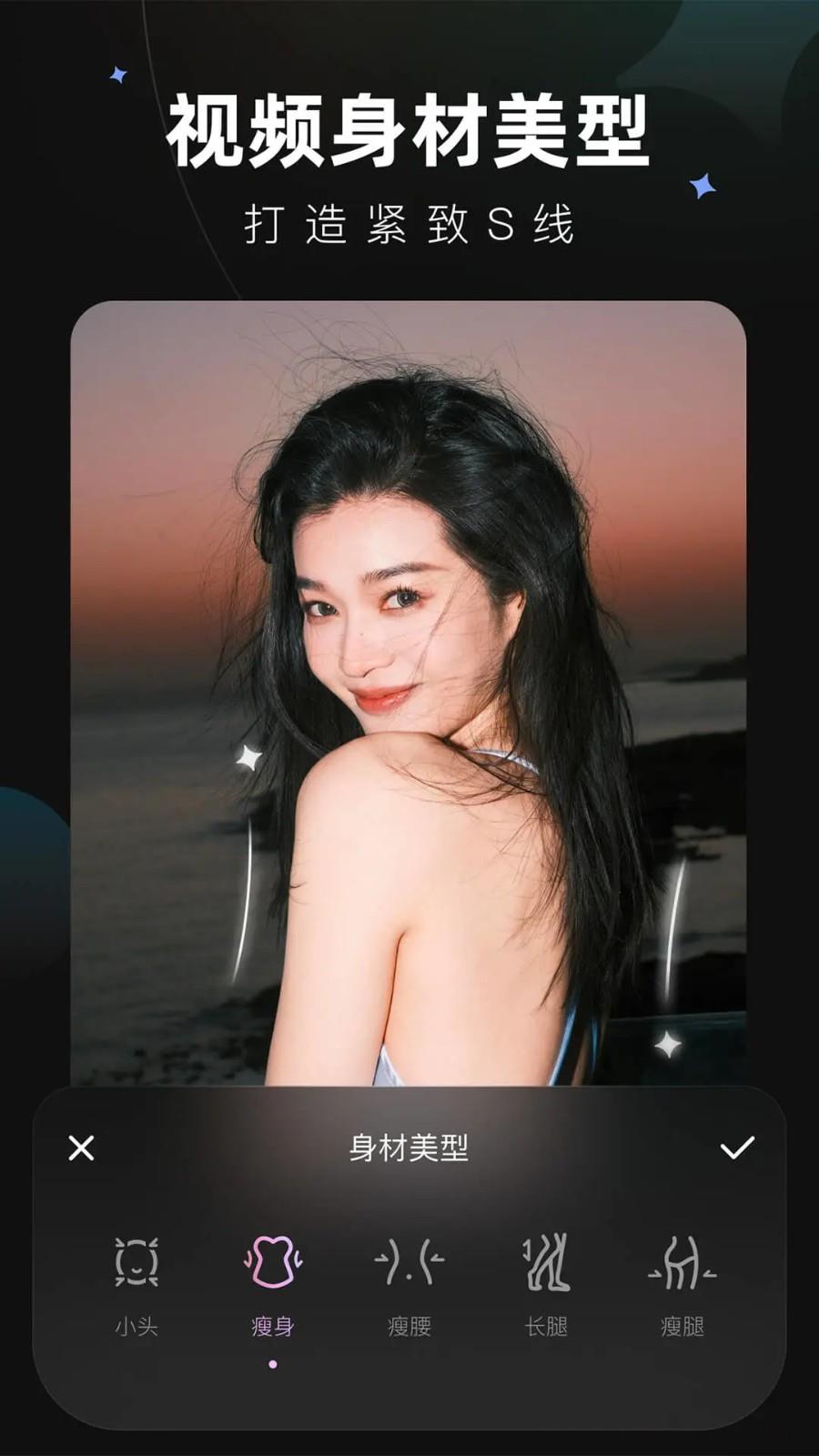Click the dot indicator under 瘦身
Image resolution: width=819 pixels, height=1456 pixels.
pos(272,1362)
